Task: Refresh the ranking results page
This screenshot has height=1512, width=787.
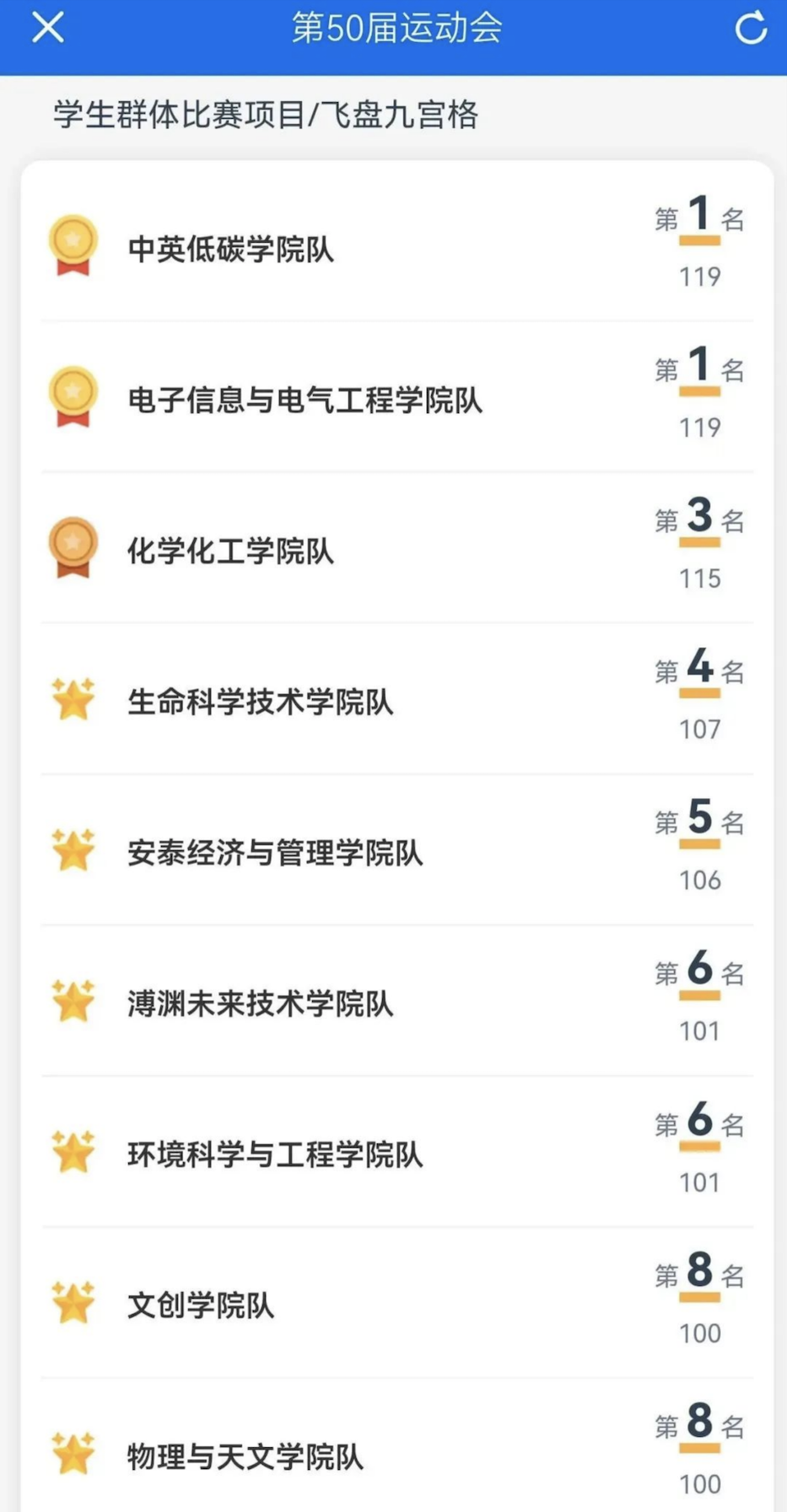Action: (x=750, y=28)
